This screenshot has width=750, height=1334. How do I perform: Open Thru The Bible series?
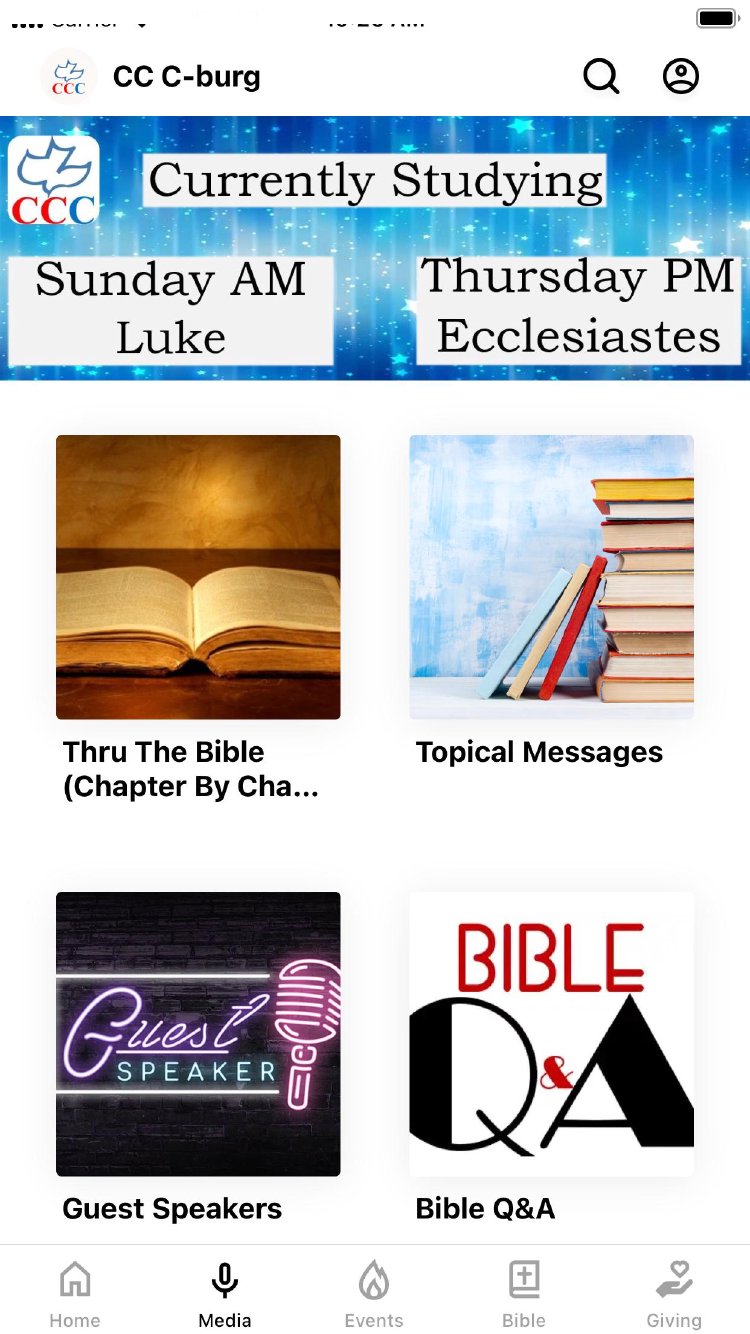(x=198, y=577)
